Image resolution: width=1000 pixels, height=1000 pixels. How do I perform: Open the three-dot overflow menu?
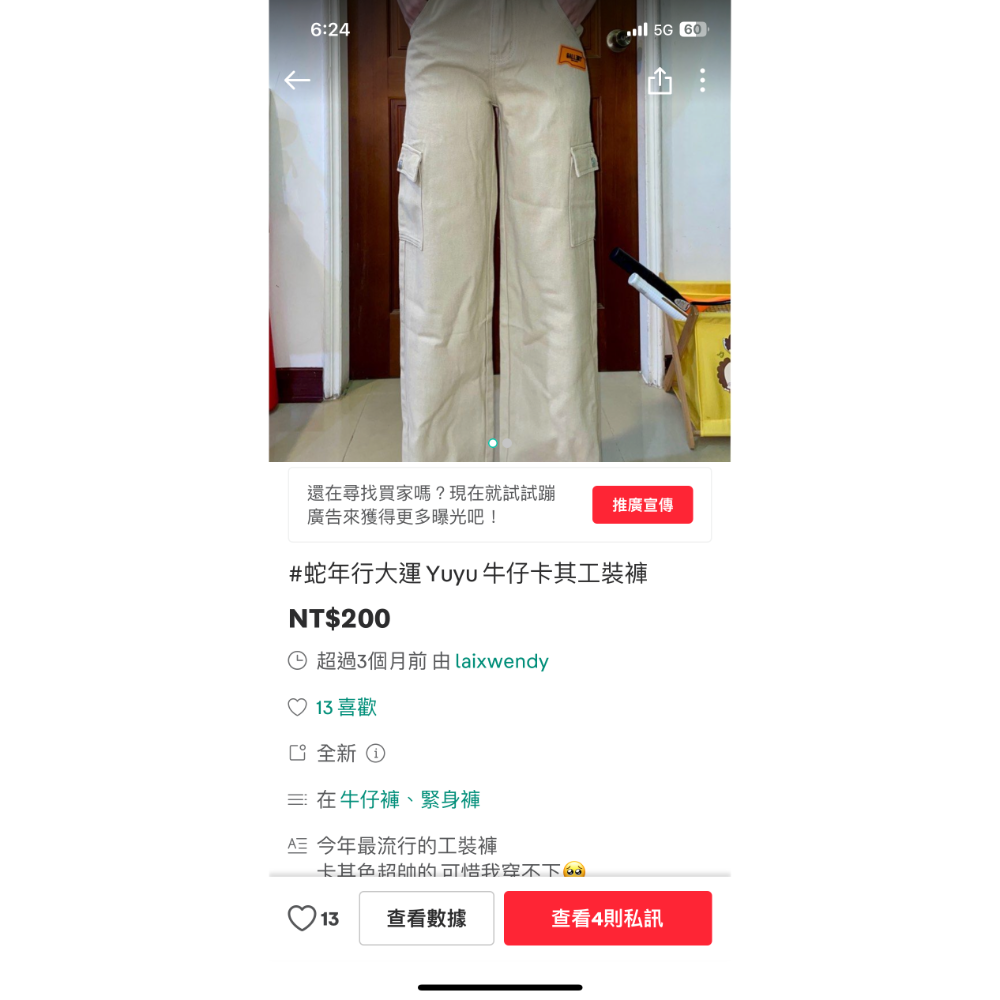703,81
